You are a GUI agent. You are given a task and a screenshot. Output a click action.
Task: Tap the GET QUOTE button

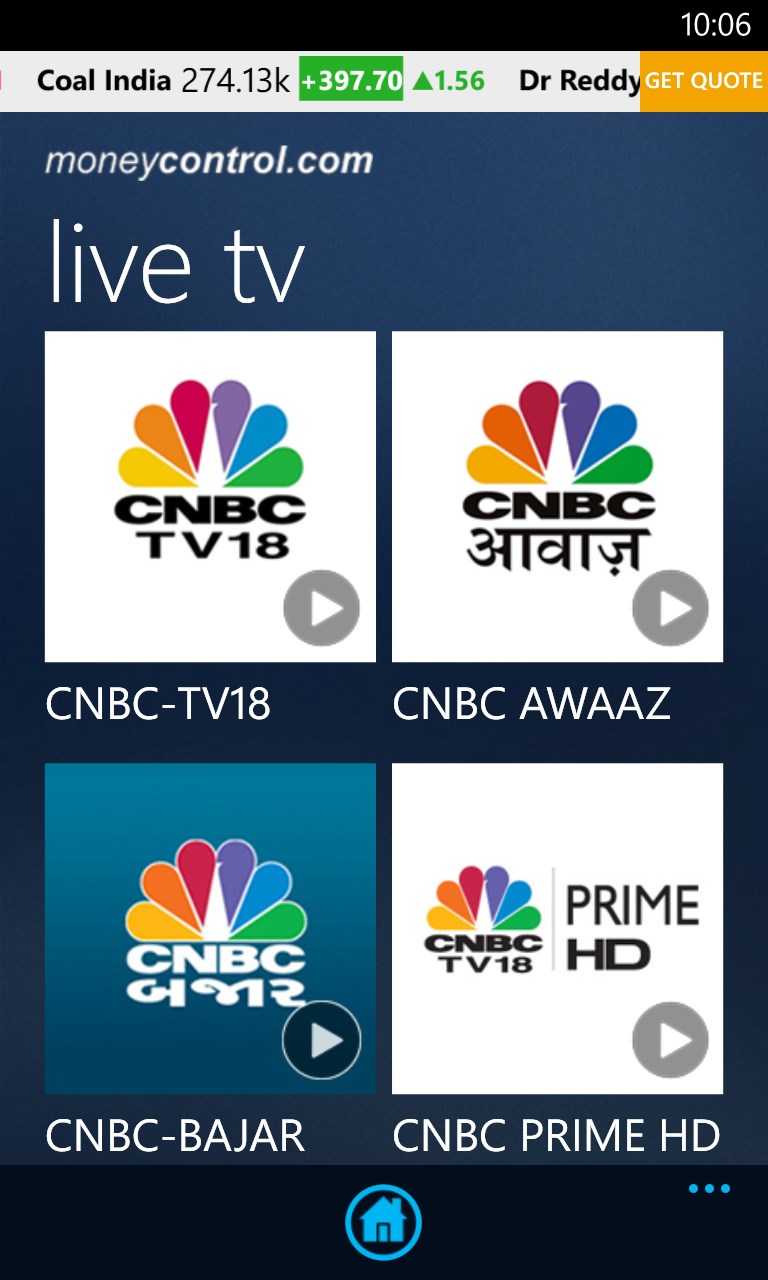click(x=703, y=81)
